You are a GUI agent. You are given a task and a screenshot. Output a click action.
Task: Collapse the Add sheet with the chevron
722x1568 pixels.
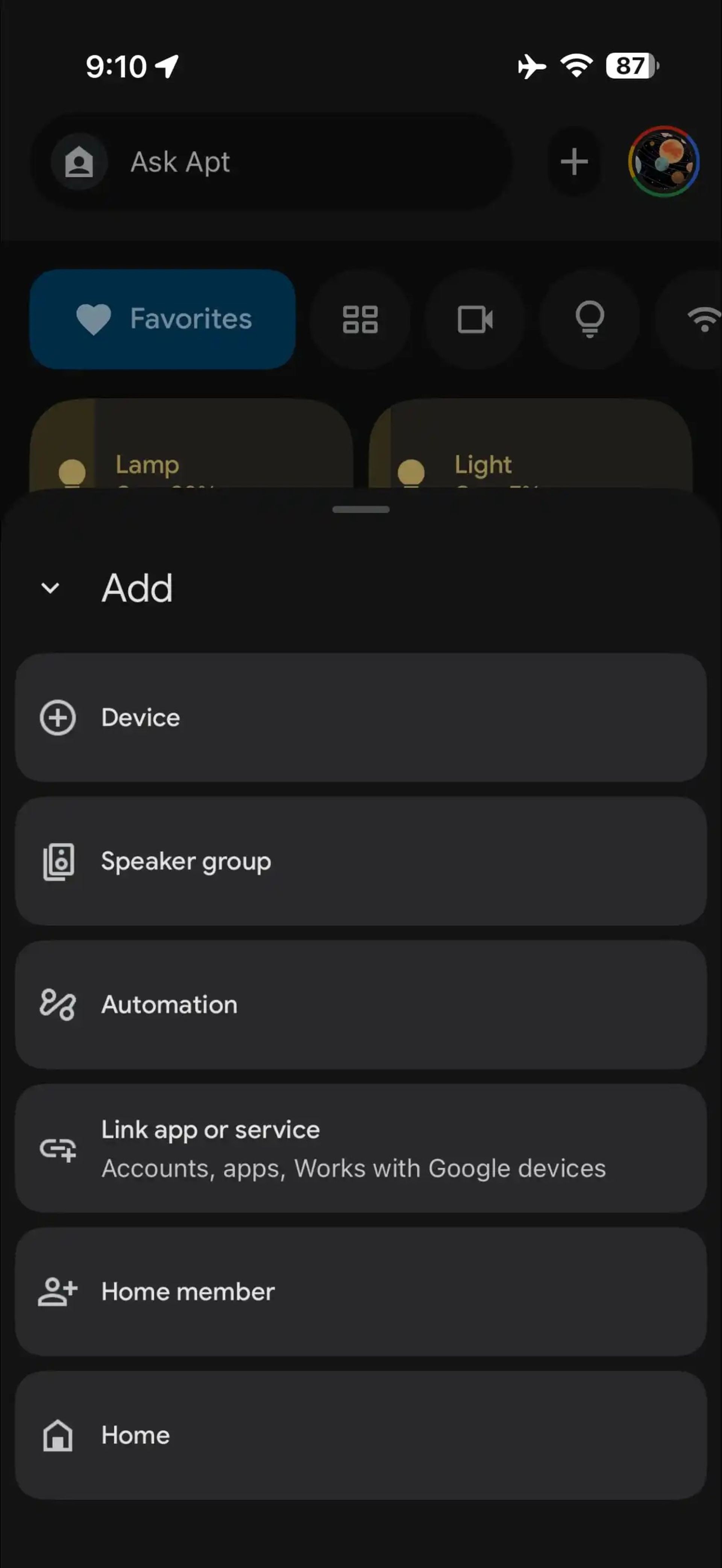click(50, 588)
